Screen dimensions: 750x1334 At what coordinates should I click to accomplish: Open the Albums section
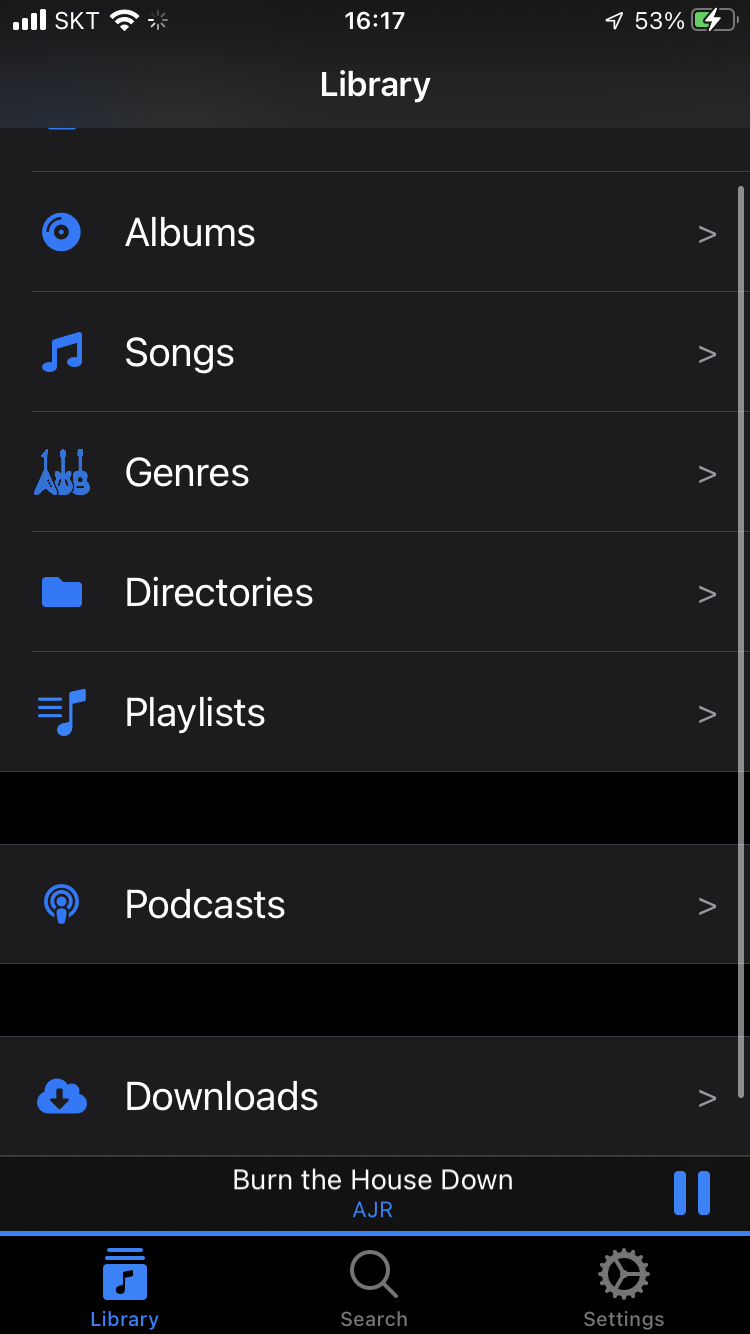(375, 233)
